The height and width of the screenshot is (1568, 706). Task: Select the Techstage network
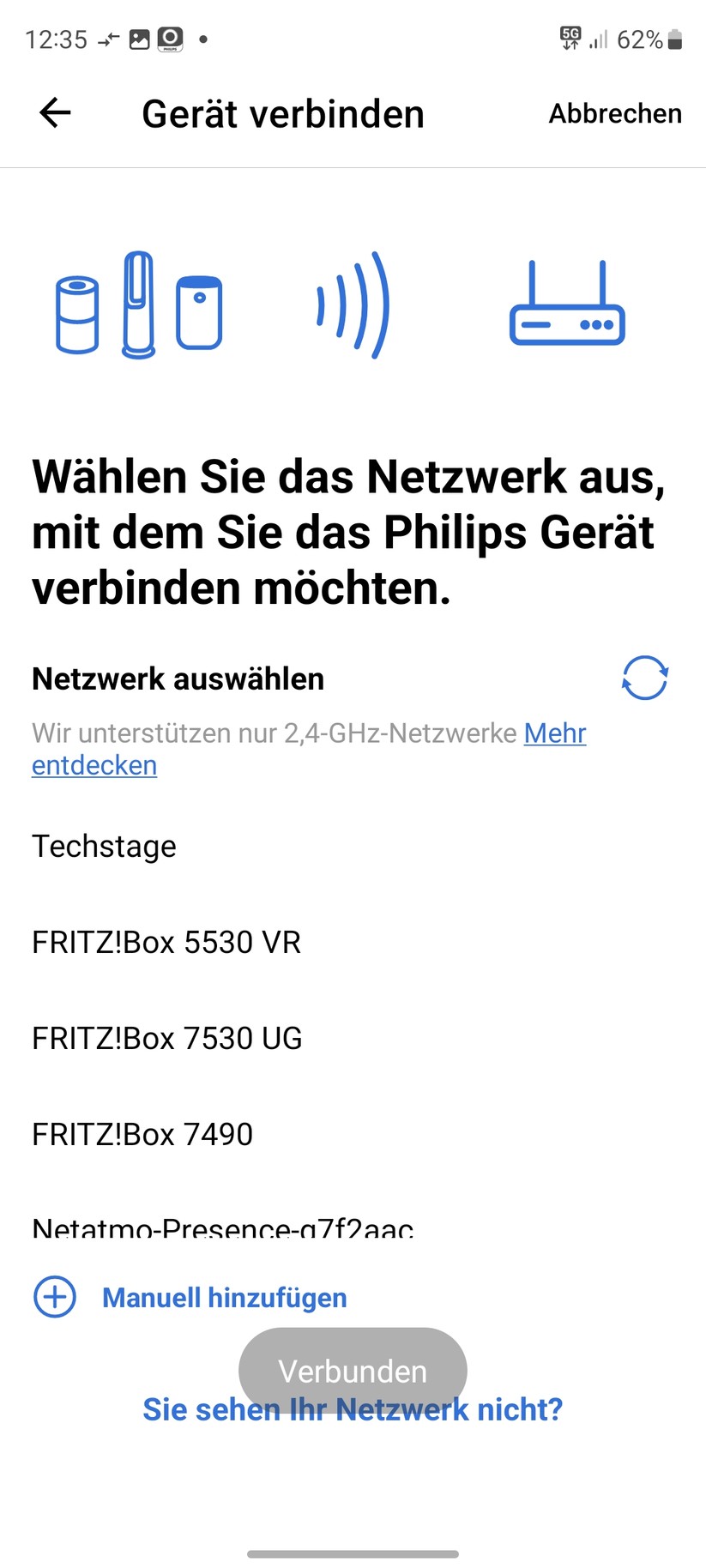[x=104, y=847]
